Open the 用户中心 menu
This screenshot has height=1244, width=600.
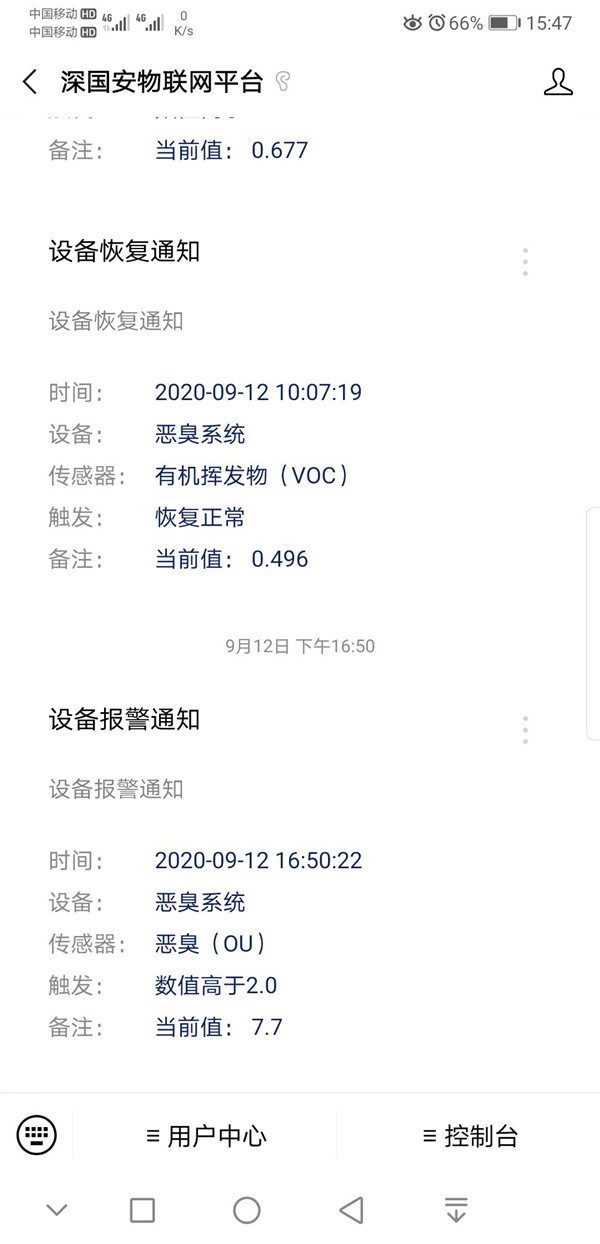pos(206,1136)
